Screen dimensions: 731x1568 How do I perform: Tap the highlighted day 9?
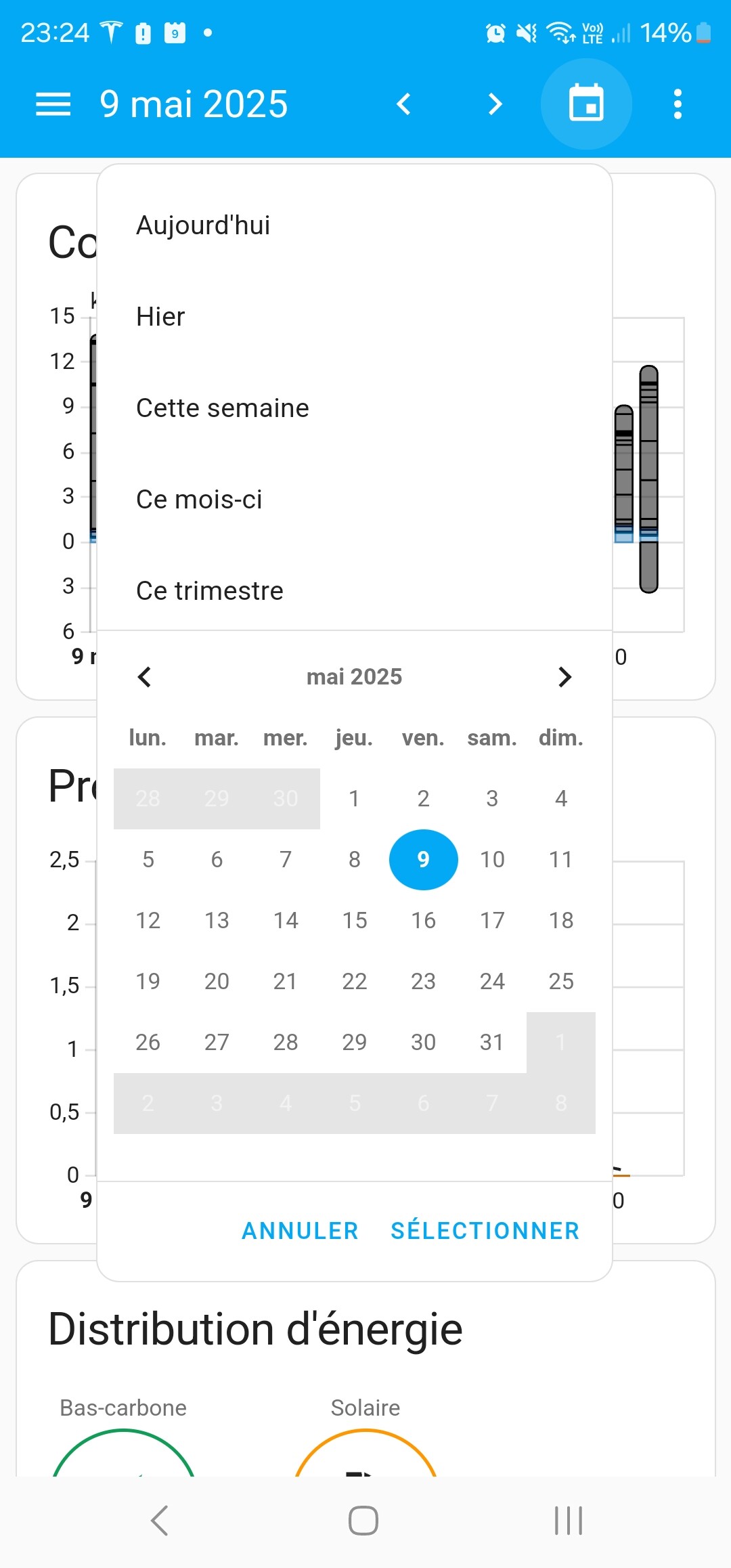coord(424,860)
